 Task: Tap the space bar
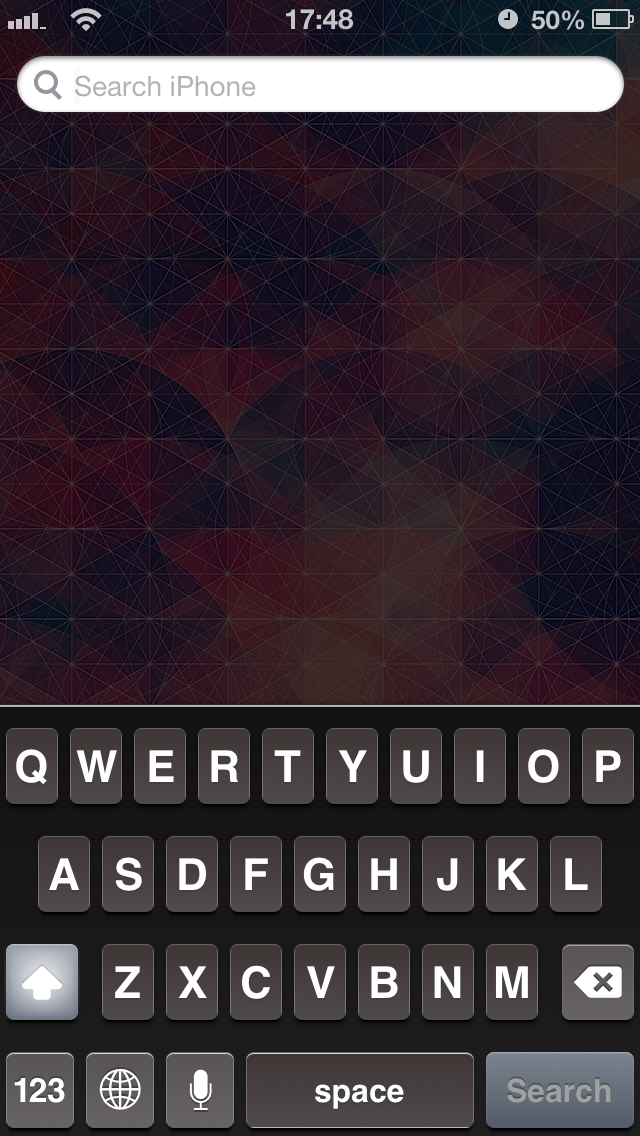tap(360, 1090)
